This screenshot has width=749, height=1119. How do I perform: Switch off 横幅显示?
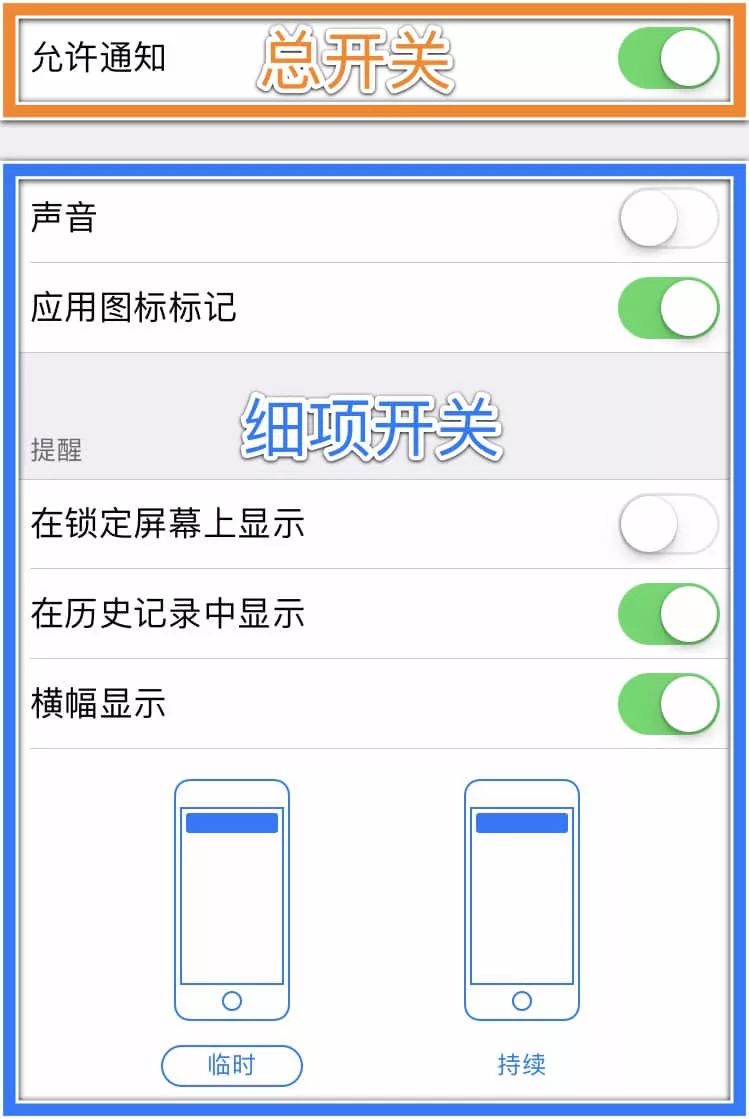668,703
